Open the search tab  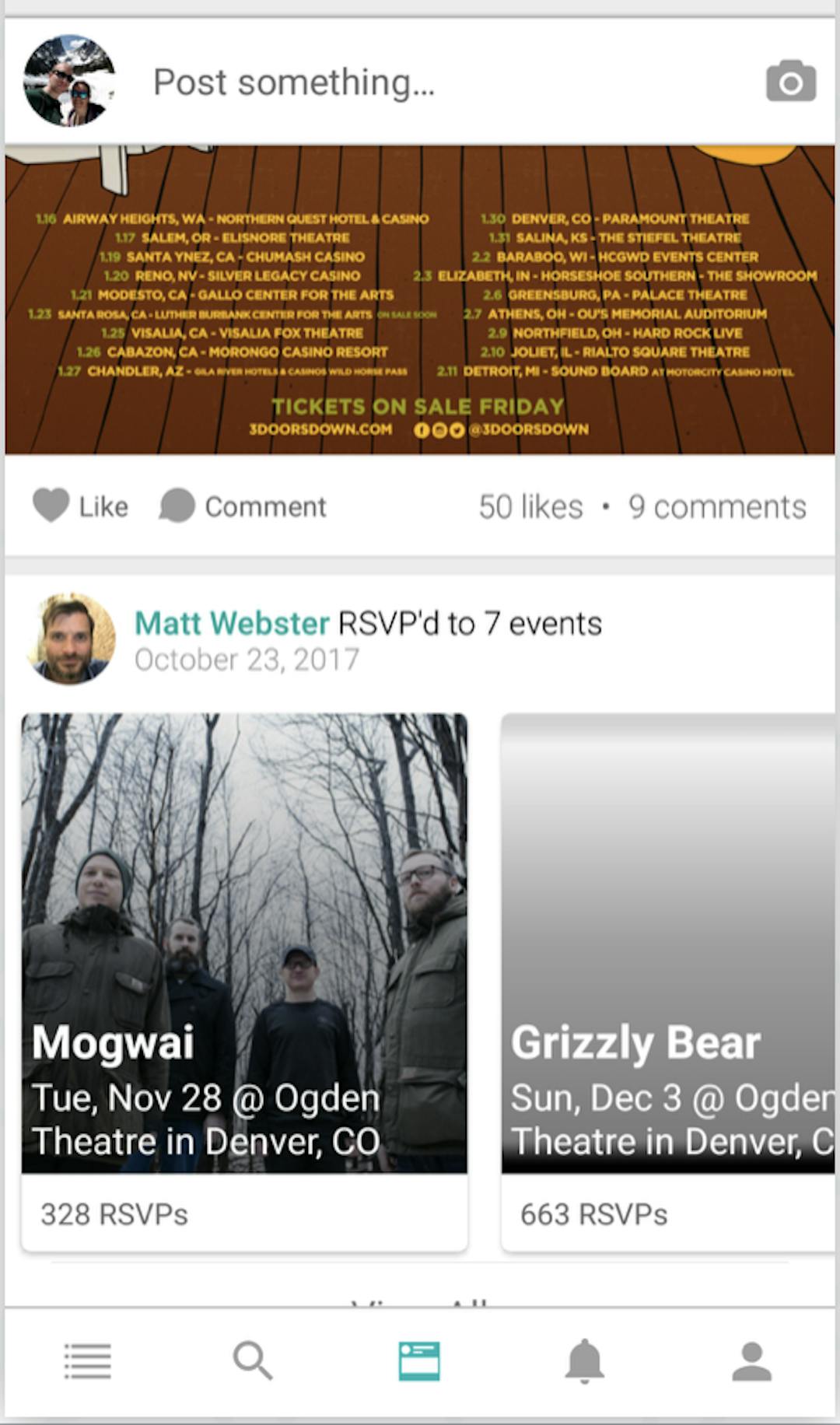(253, 1361)
